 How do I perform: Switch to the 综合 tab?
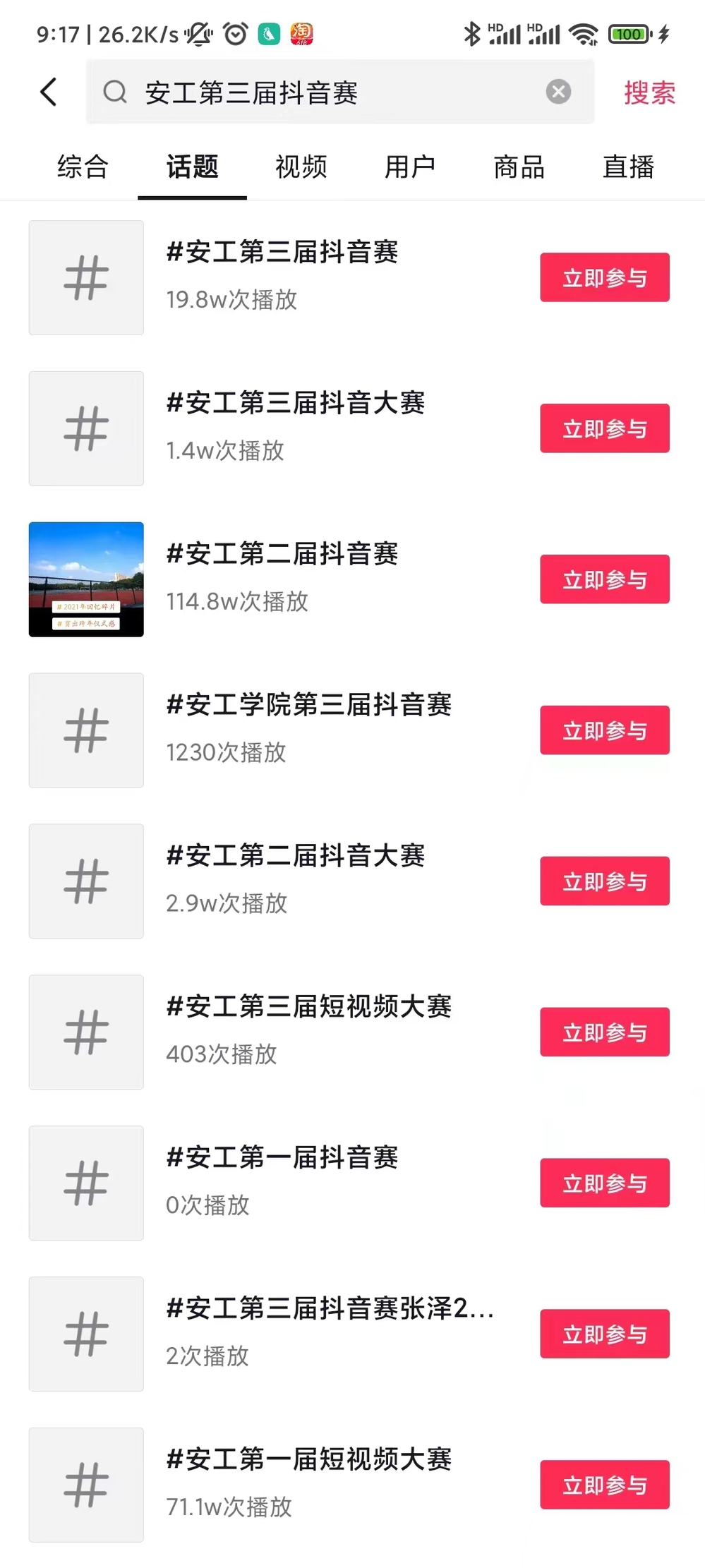click(83, 167)
